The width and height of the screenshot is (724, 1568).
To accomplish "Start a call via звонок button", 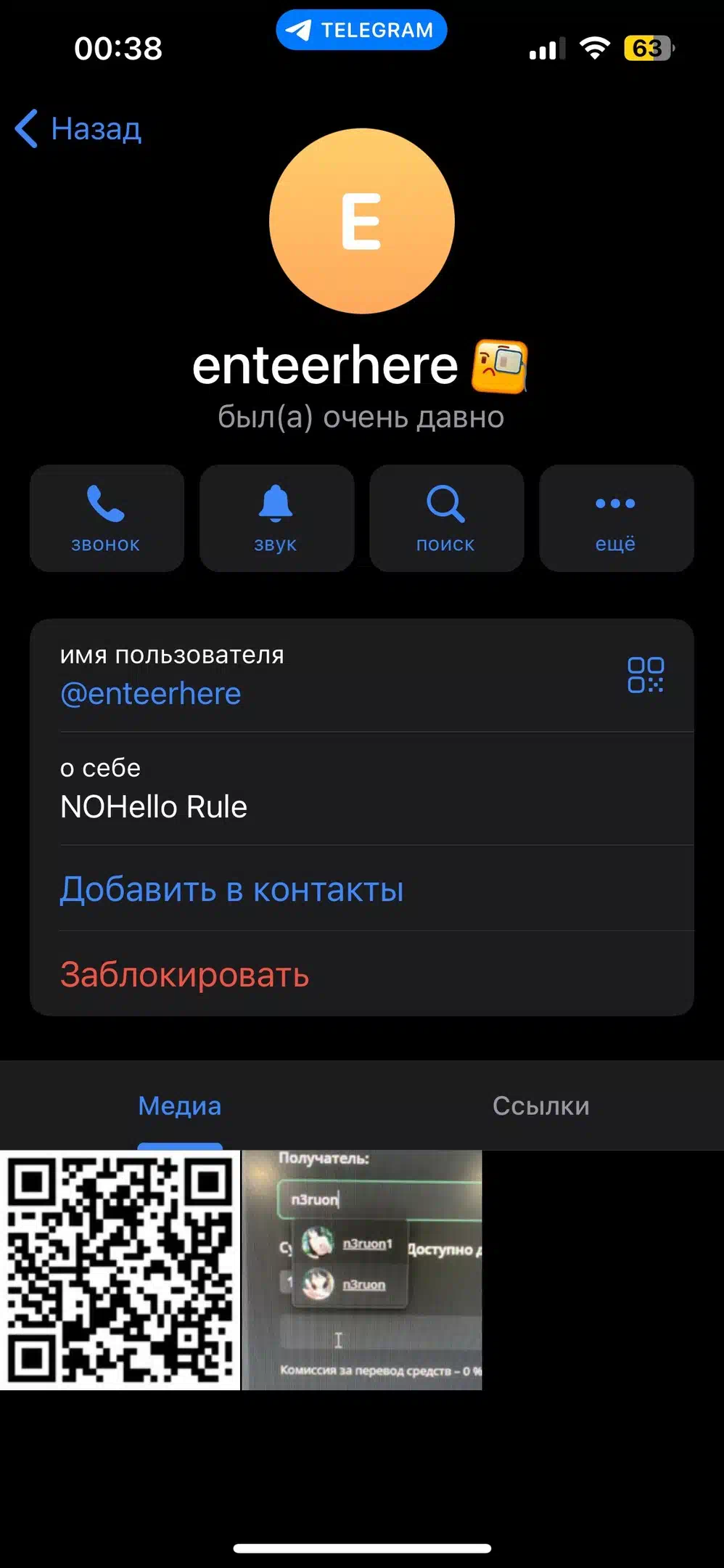I will point(107,518).
